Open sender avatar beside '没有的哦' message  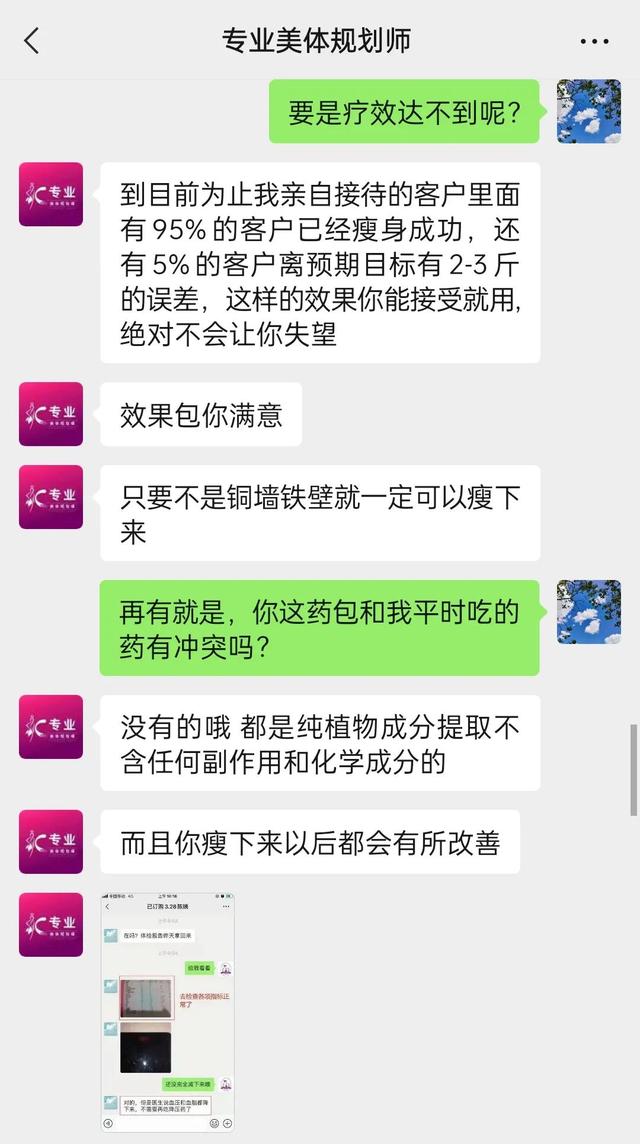click(51, 727)
